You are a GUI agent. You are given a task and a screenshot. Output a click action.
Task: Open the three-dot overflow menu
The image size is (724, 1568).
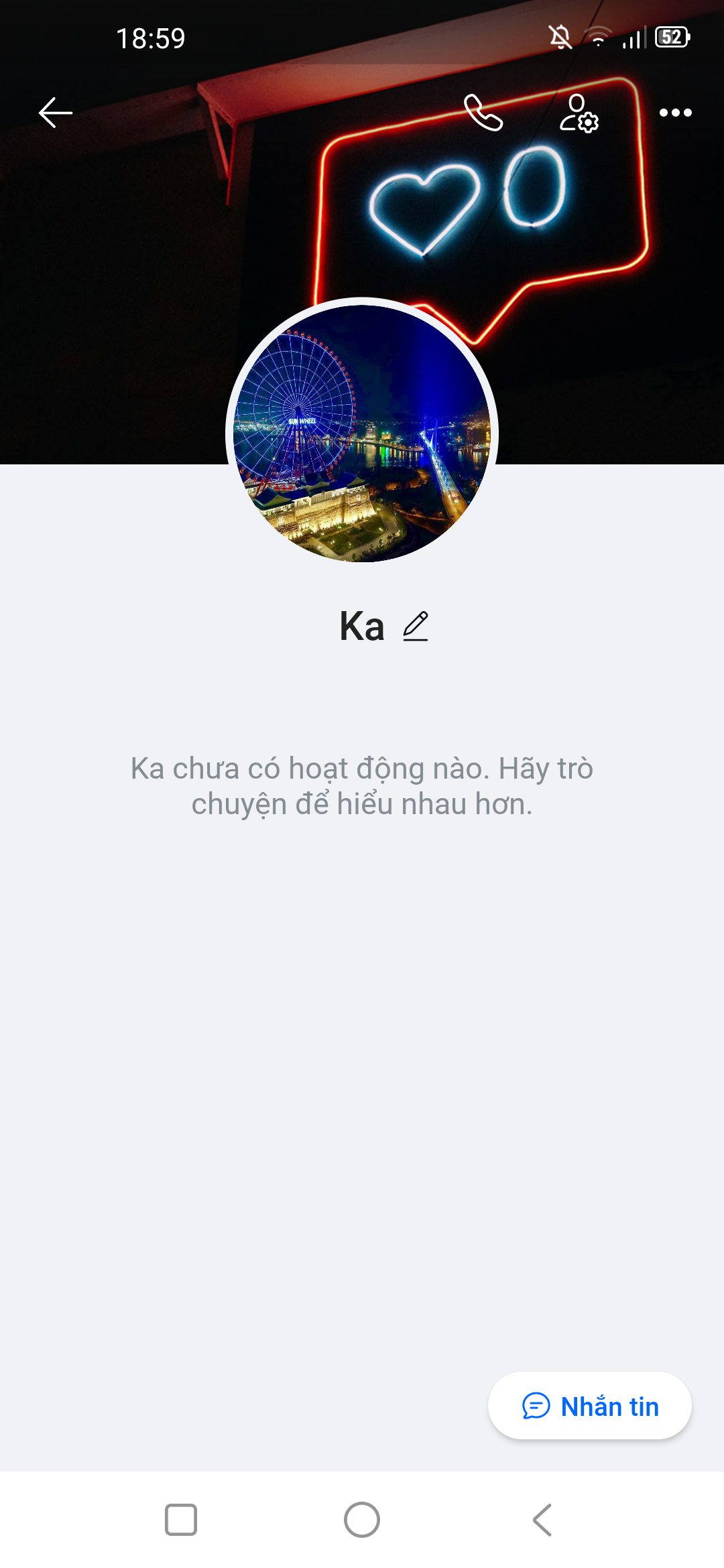click(x=675, y=113)
